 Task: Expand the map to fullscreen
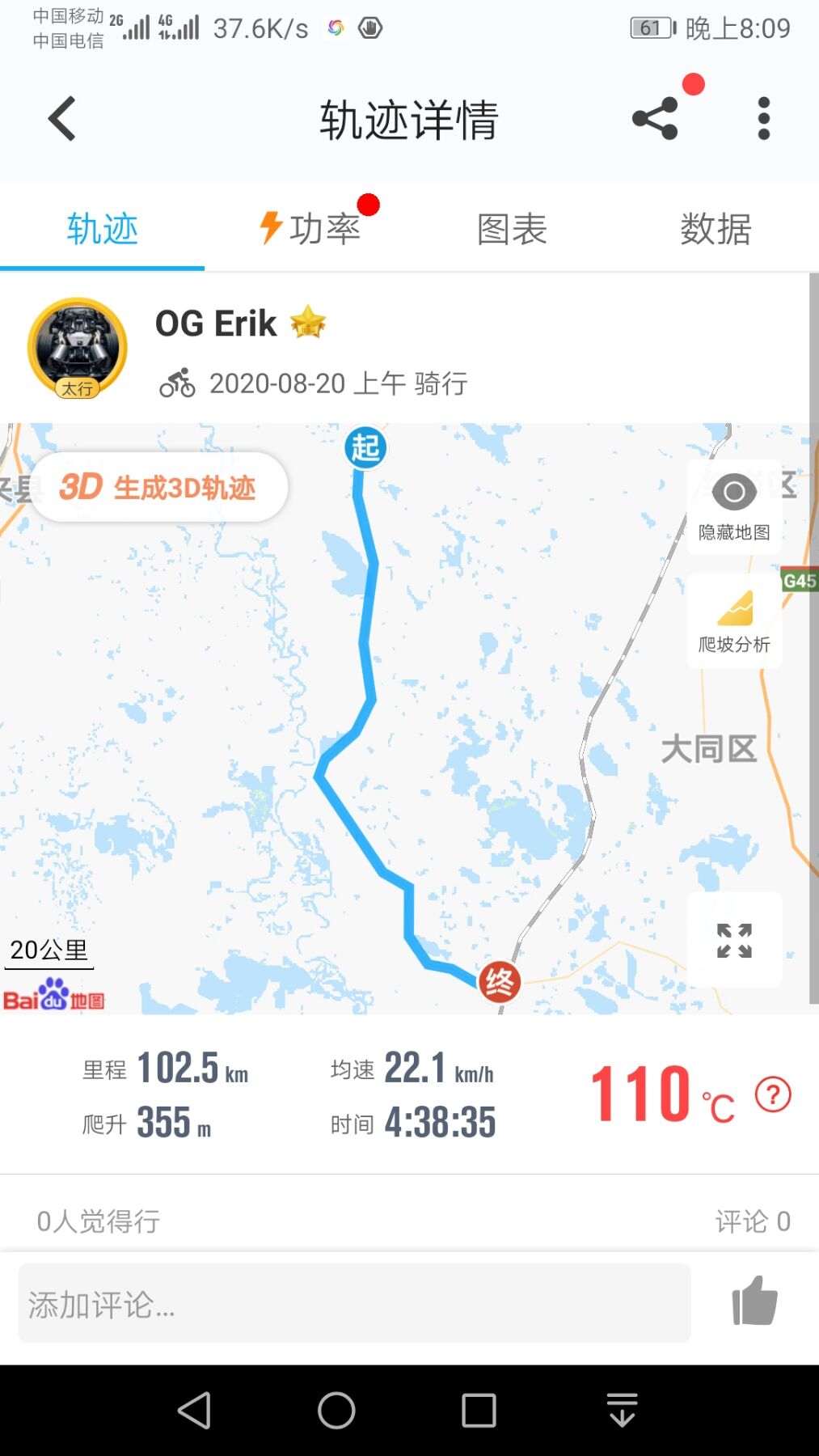(734, 940)
